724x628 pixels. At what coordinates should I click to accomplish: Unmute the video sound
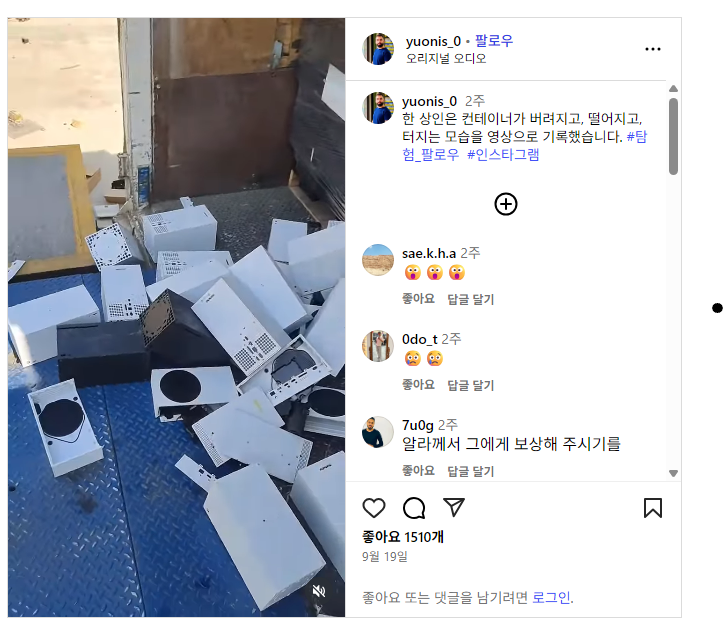pyautogui.click(x=319, y=592)
